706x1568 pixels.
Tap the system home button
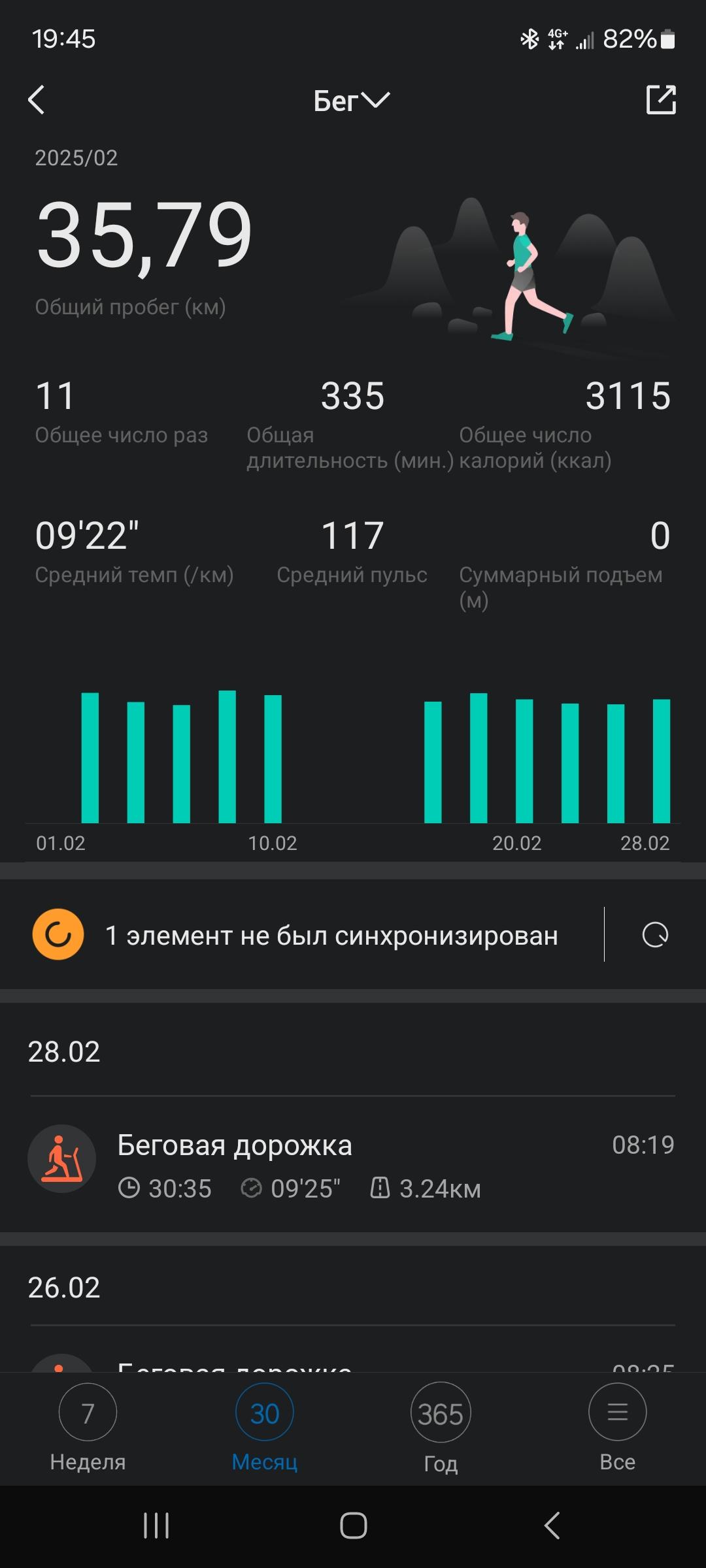pyautogui.click(x=353, y=1526)
